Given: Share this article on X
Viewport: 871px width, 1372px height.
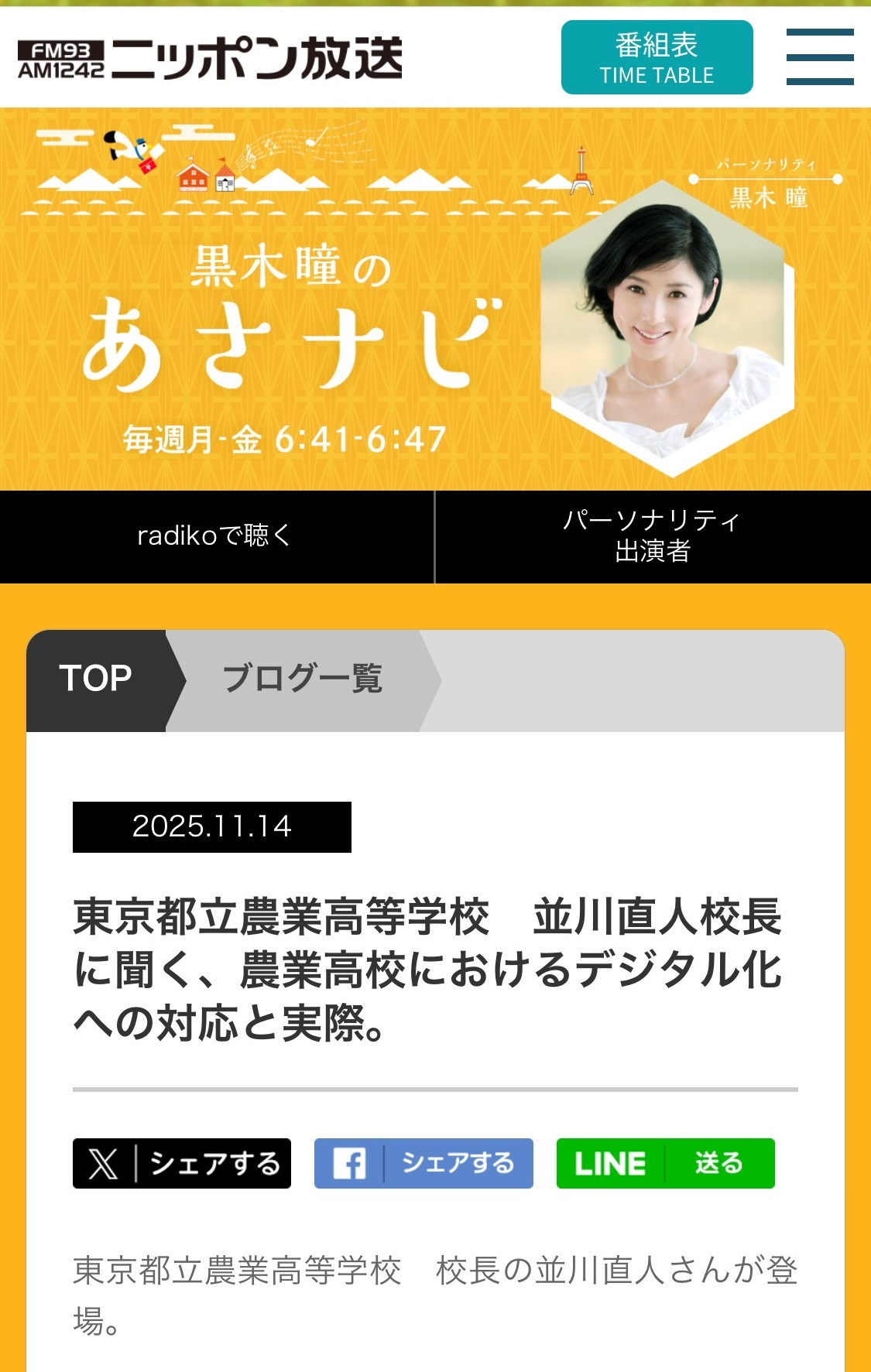Looking at the screenshot, I should 182,1163.
